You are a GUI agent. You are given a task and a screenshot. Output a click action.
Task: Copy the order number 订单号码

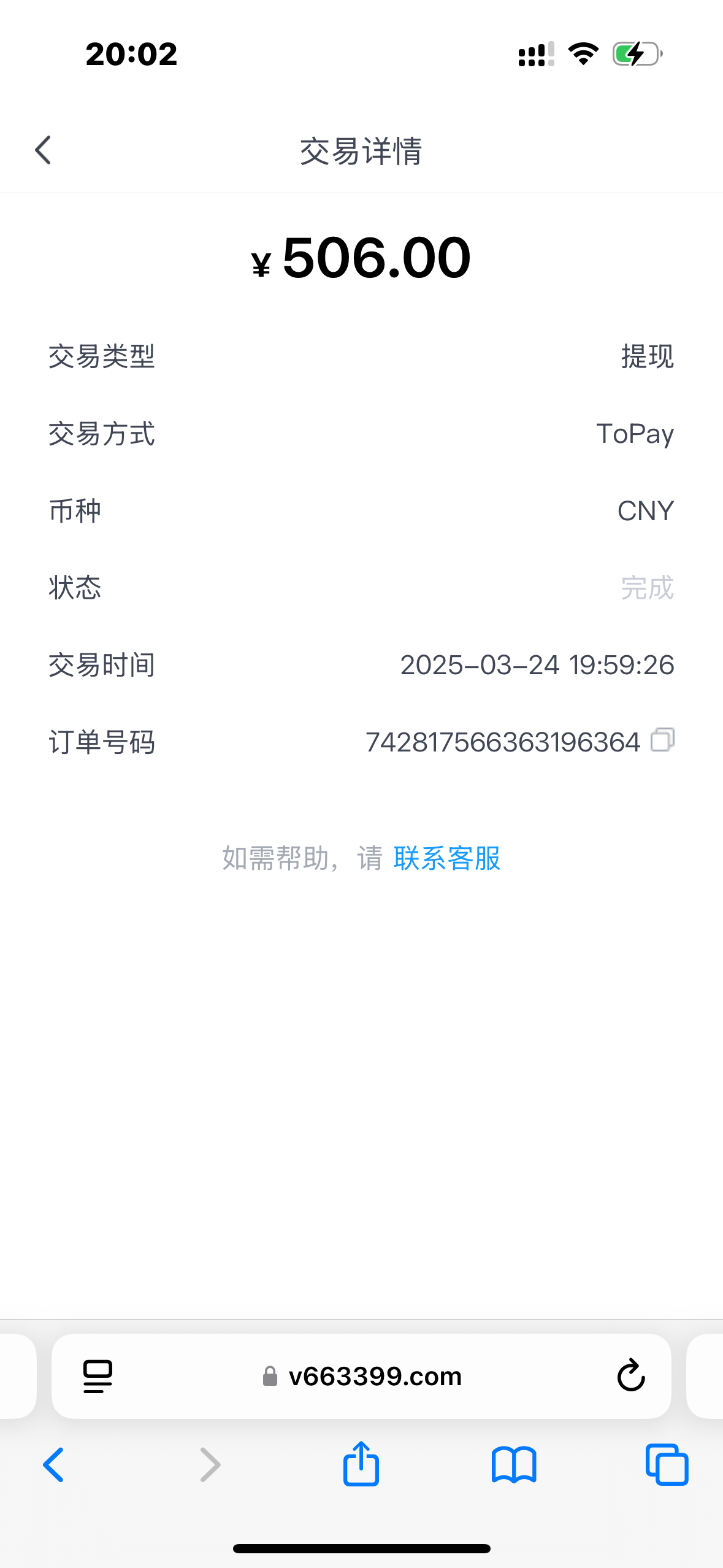coord(662,740)
